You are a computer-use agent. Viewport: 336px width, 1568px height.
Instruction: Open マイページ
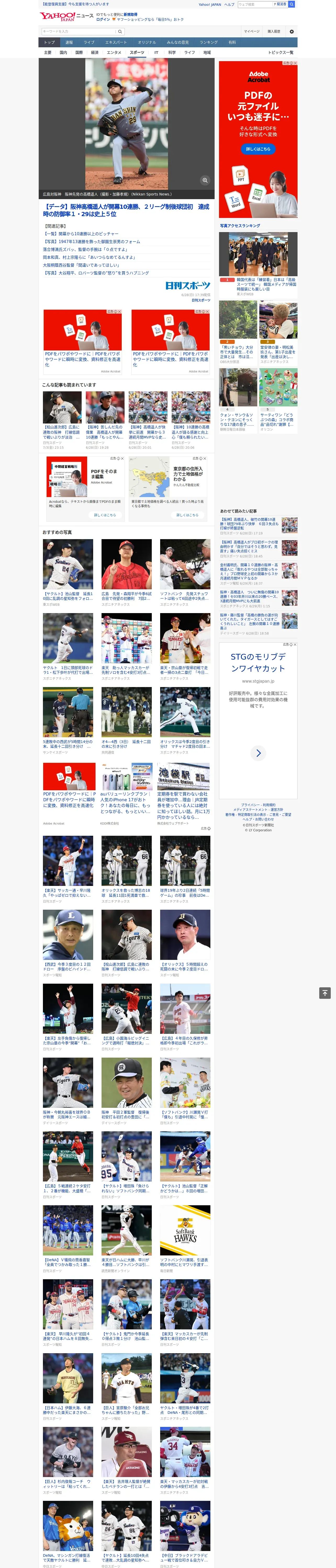click(x=251, y=32)
